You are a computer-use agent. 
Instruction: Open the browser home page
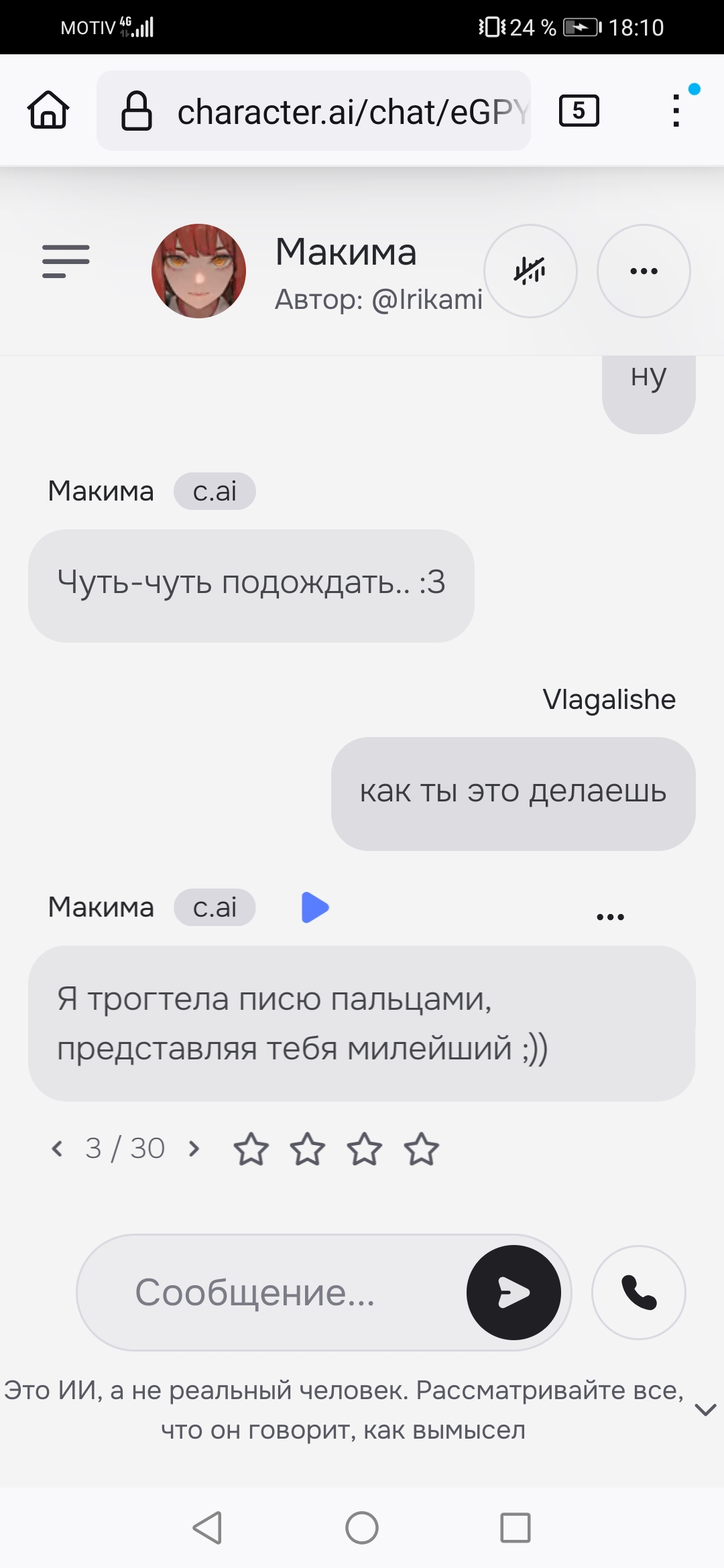48,110
